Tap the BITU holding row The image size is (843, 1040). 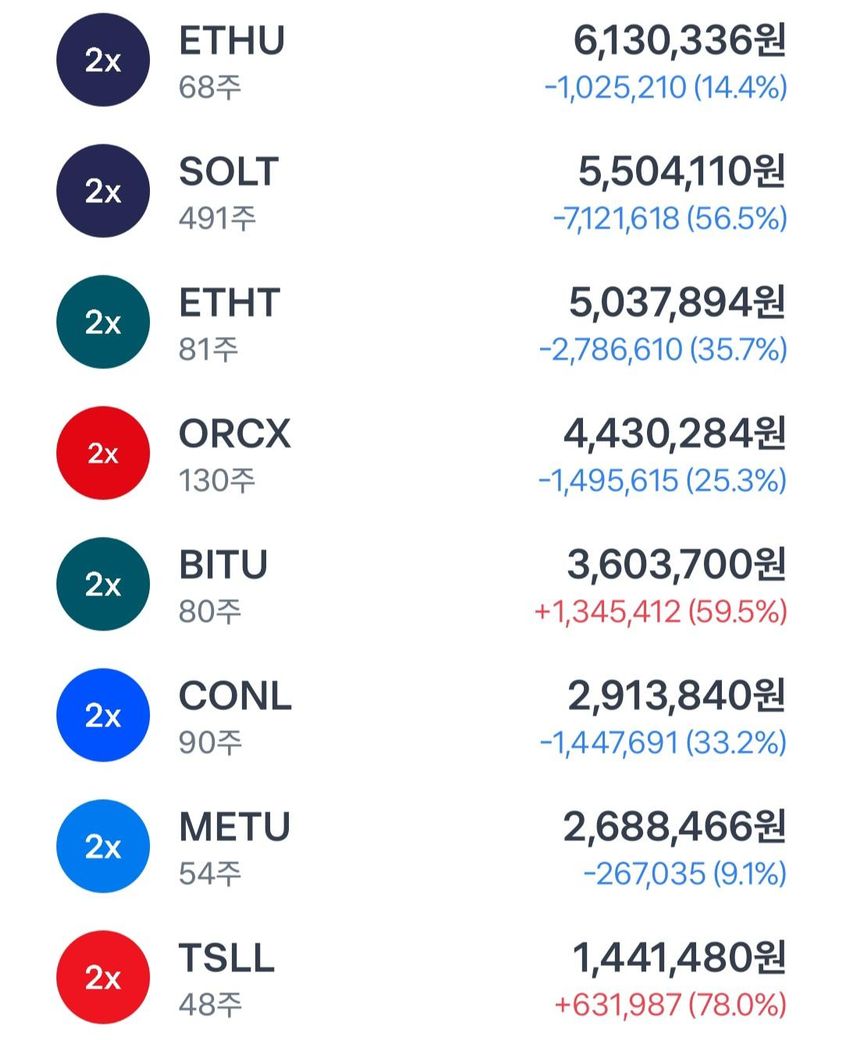click(x=420, y=584)
